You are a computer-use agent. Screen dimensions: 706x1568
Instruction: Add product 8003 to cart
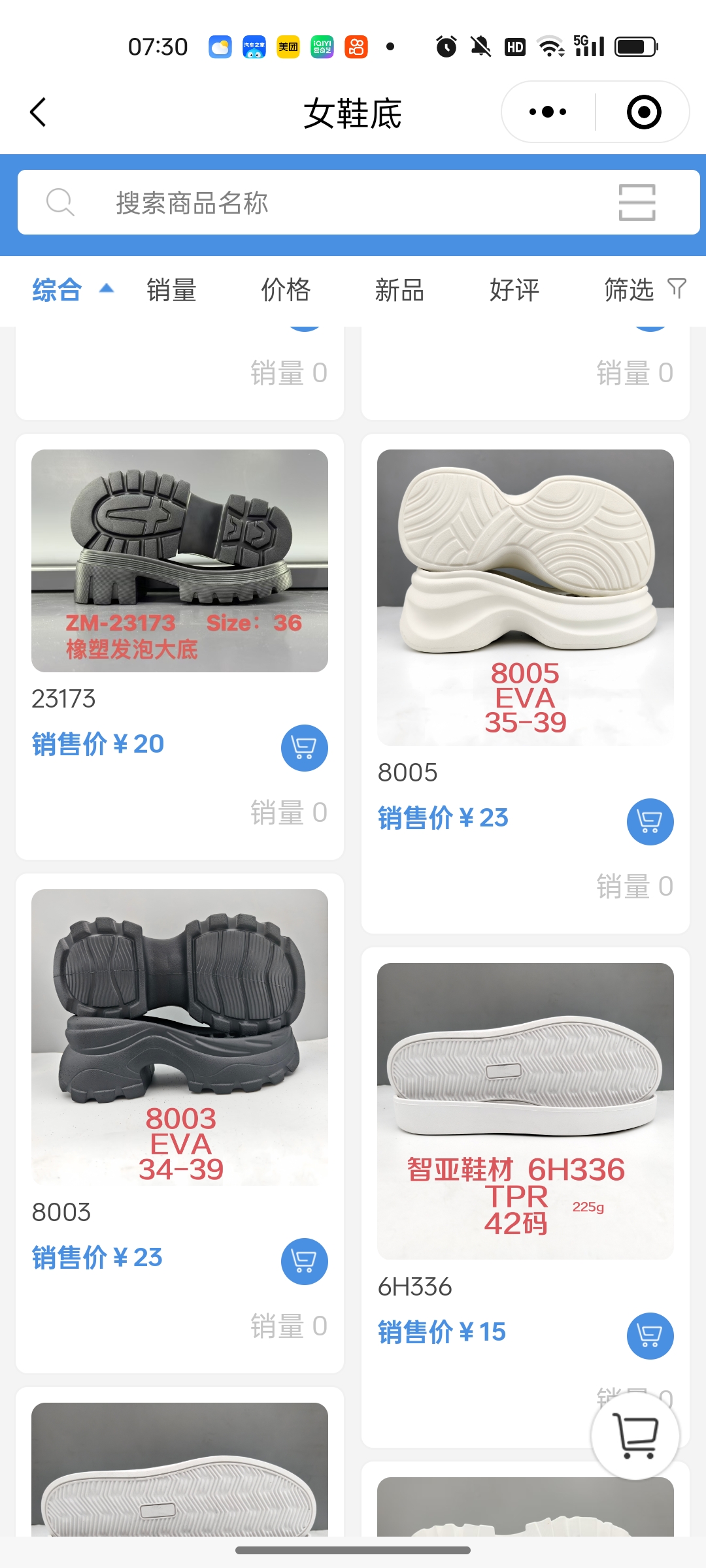[304, 1262]
